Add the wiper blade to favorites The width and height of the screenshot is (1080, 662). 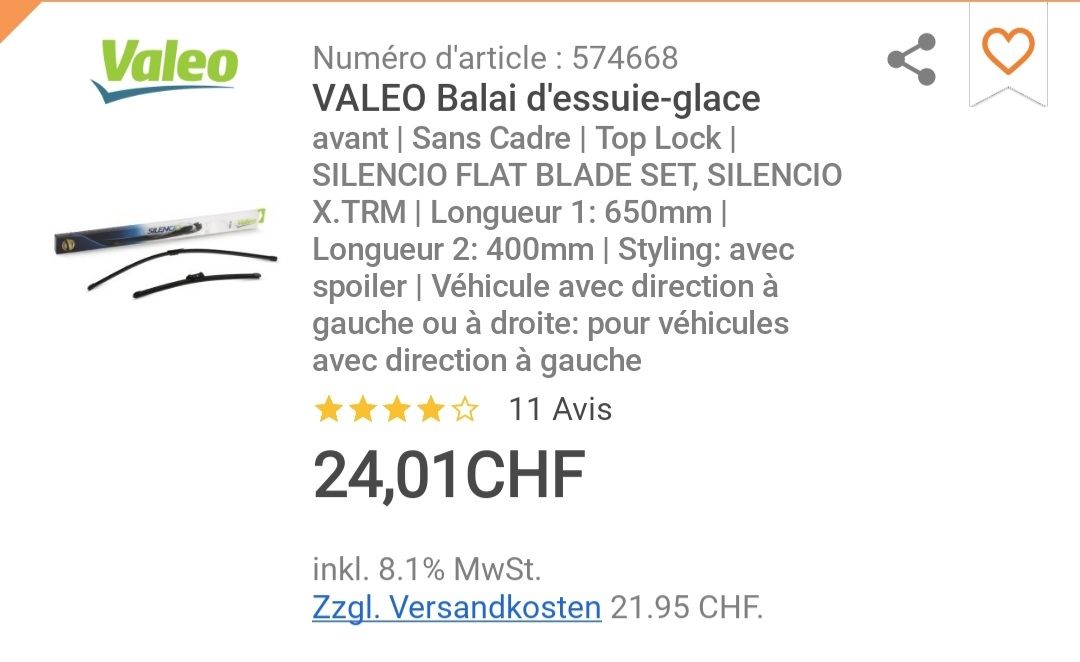1007,51
